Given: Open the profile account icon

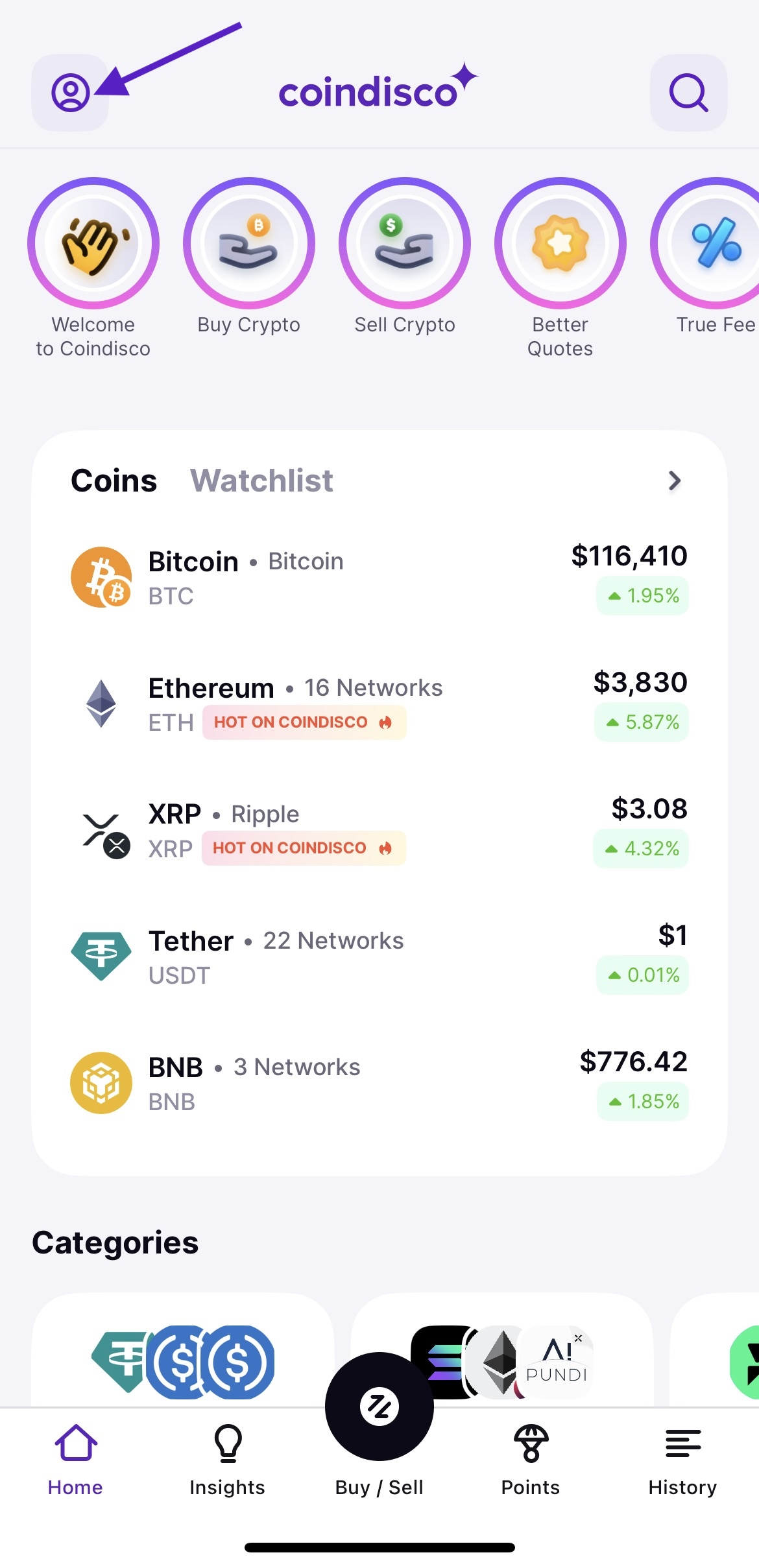Looking at the screenshot, I should (x=70, y=93).
